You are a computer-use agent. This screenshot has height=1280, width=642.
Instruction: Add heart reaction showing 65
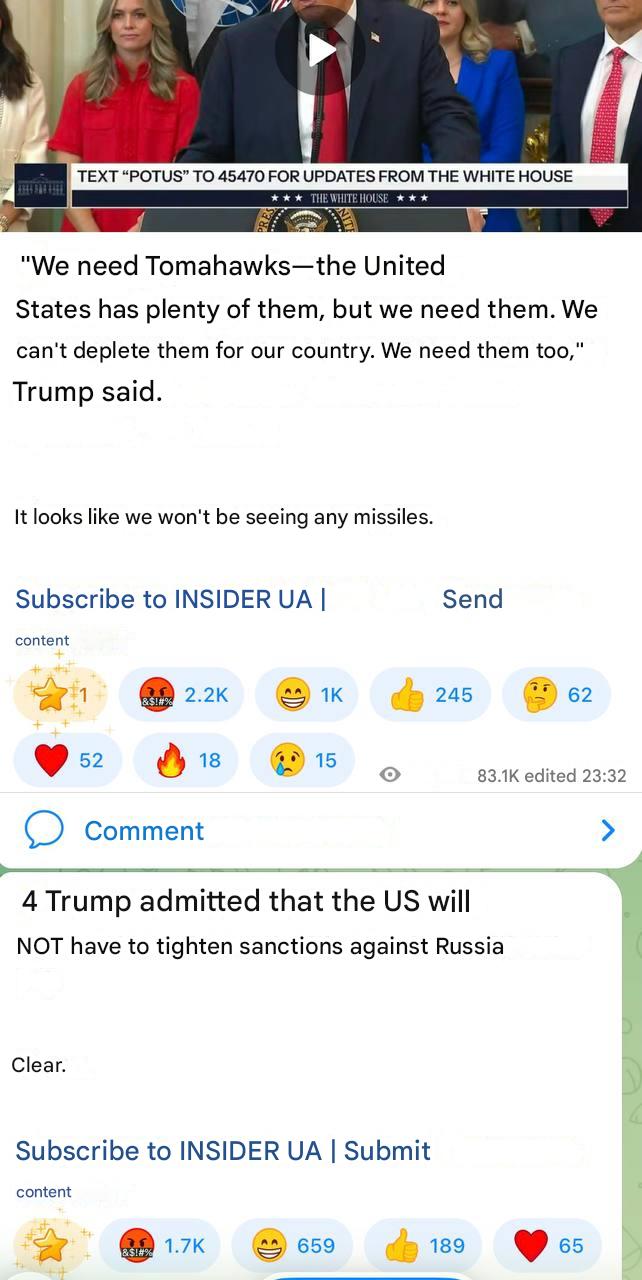pyautogui.click(x=547, y=1245)
